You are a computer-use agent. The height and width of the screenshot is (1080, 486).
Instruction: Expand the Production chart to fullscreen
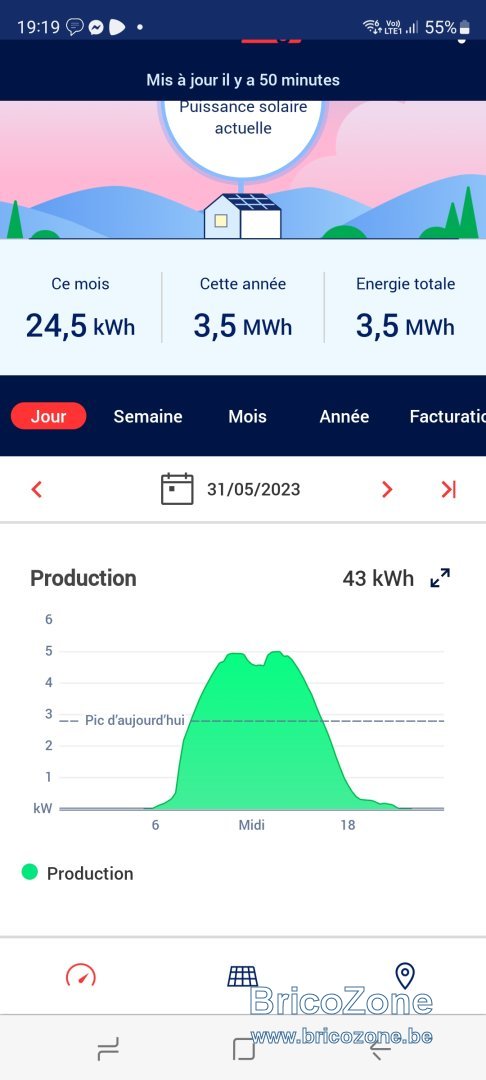(x=440, y=578)
